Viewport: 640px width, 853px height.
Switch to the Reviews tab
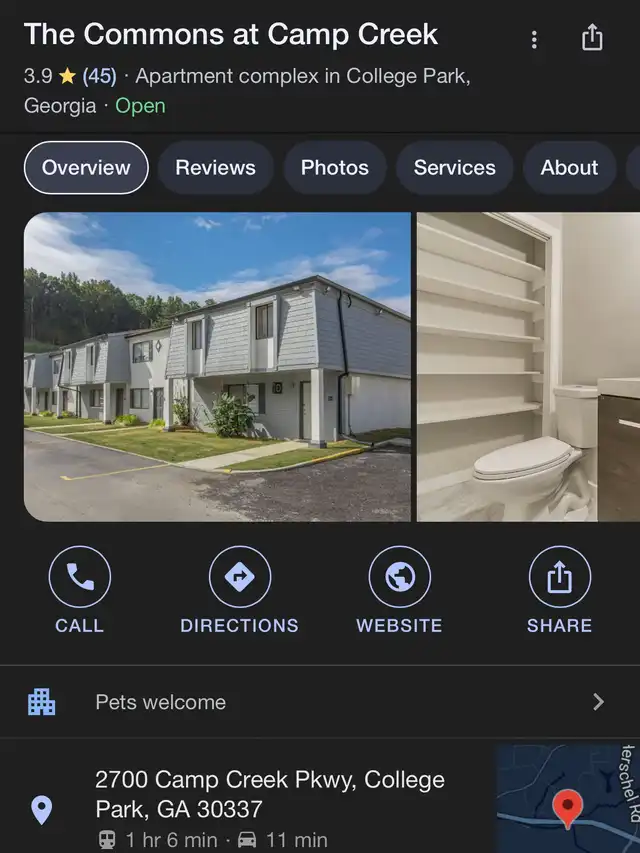[x=215, y=168]
